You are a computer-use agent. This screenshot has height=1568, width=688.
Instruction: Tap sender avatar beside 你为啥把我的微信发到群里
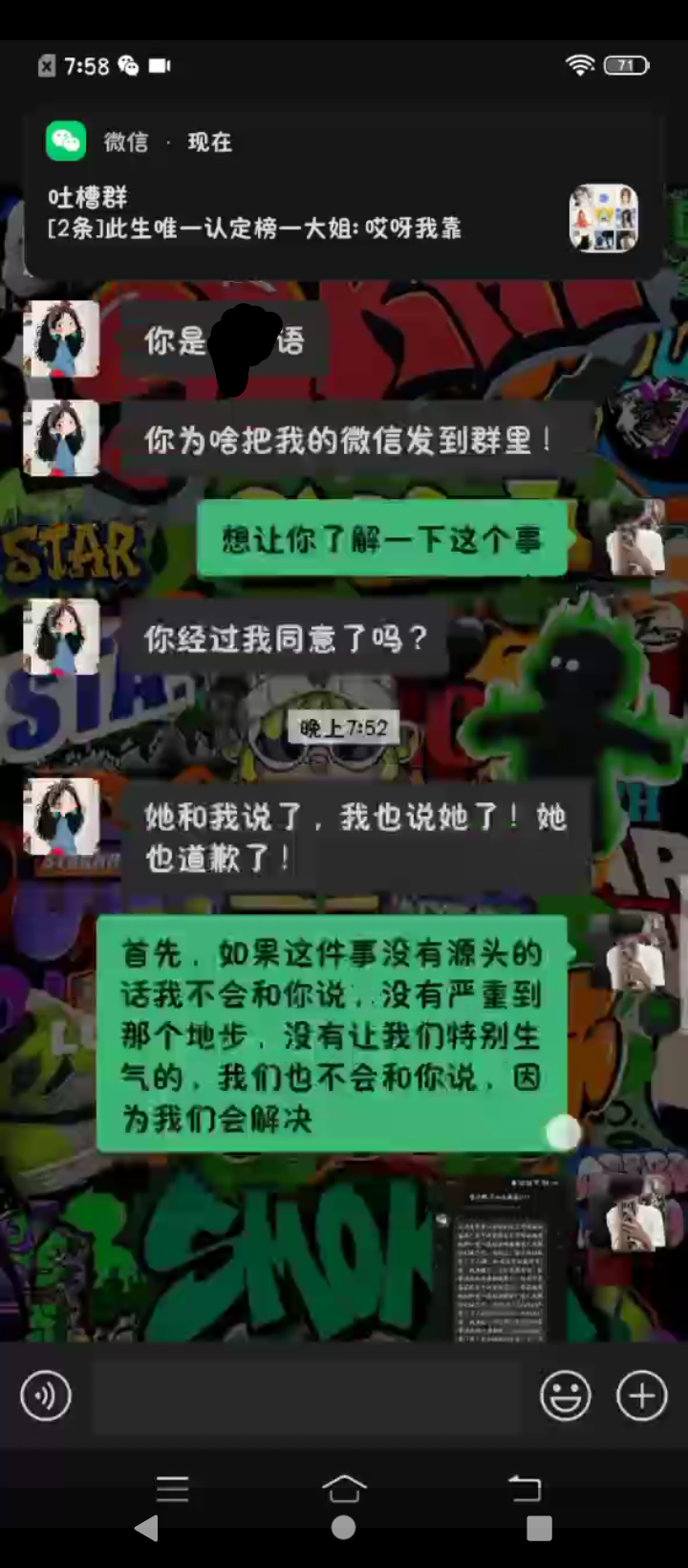[x=61, y=440]
